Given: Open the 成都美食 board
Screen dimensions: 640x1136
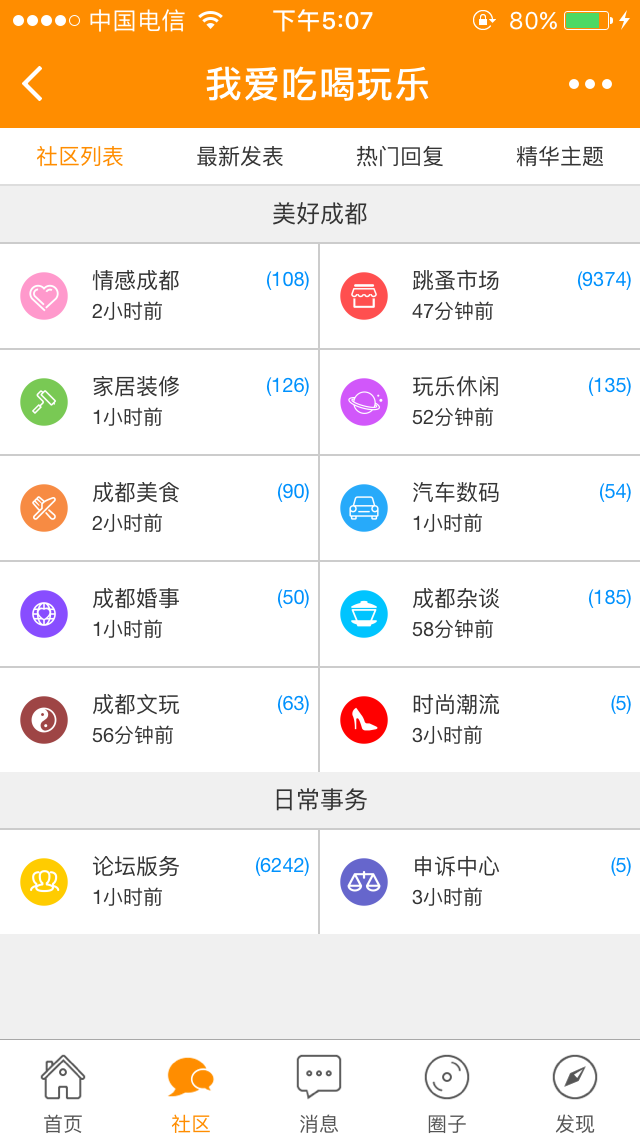Looking at the screenshot, I should pos(159,508).
